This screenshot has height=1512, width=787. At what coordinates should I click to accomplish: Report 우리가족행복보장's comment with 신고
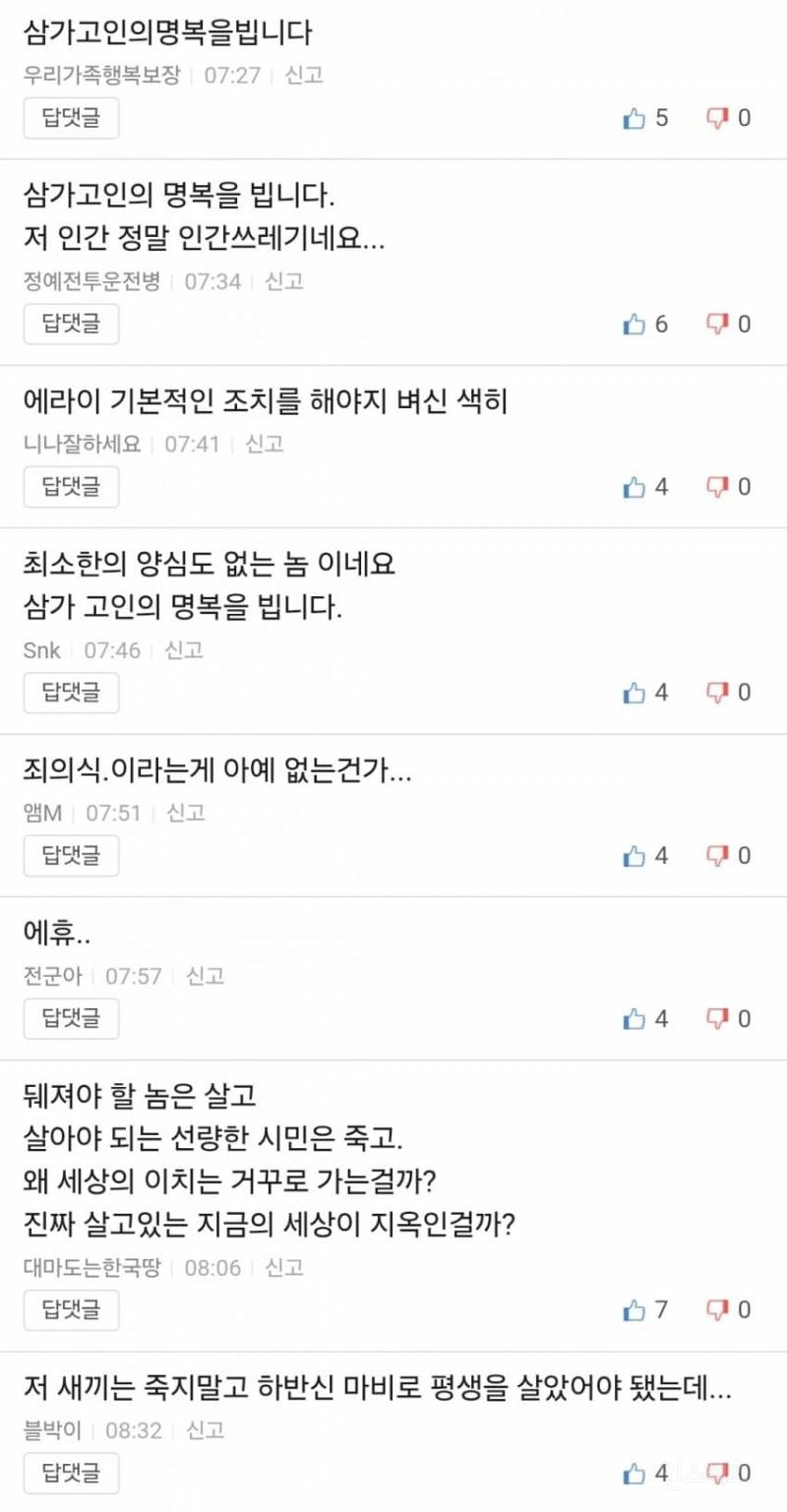(304, 75)
